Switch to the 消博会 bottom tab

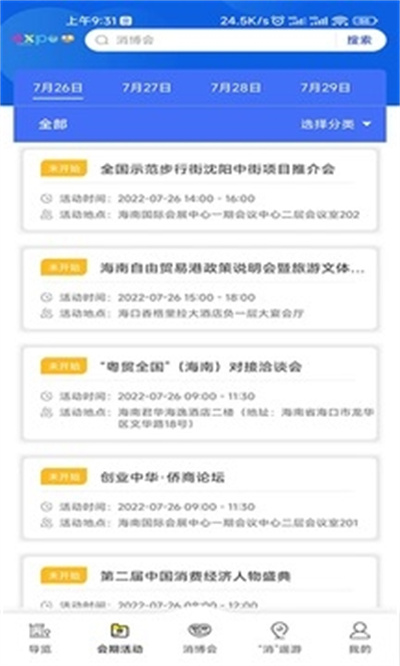(x=200, y=637)
